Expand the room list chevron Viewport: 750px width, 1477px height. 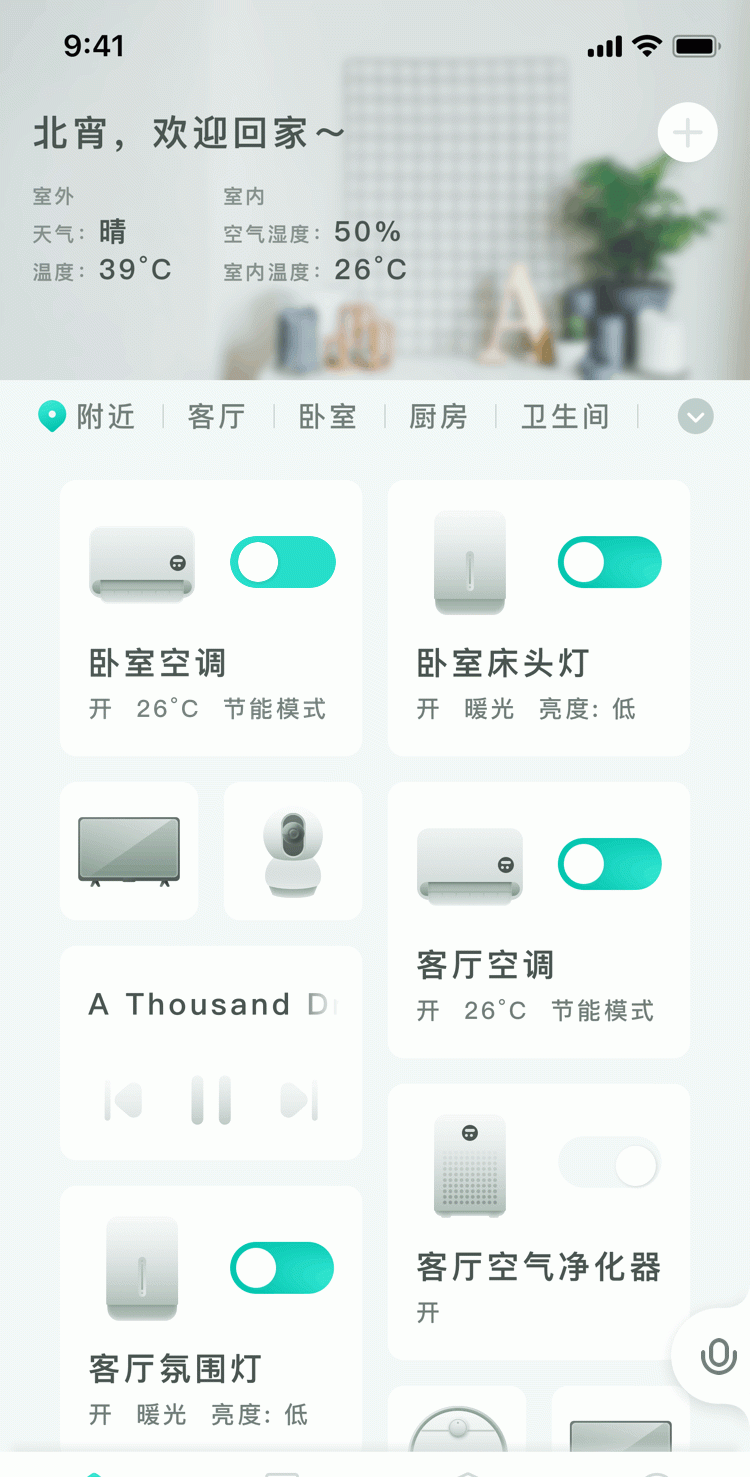pos(696,416)
